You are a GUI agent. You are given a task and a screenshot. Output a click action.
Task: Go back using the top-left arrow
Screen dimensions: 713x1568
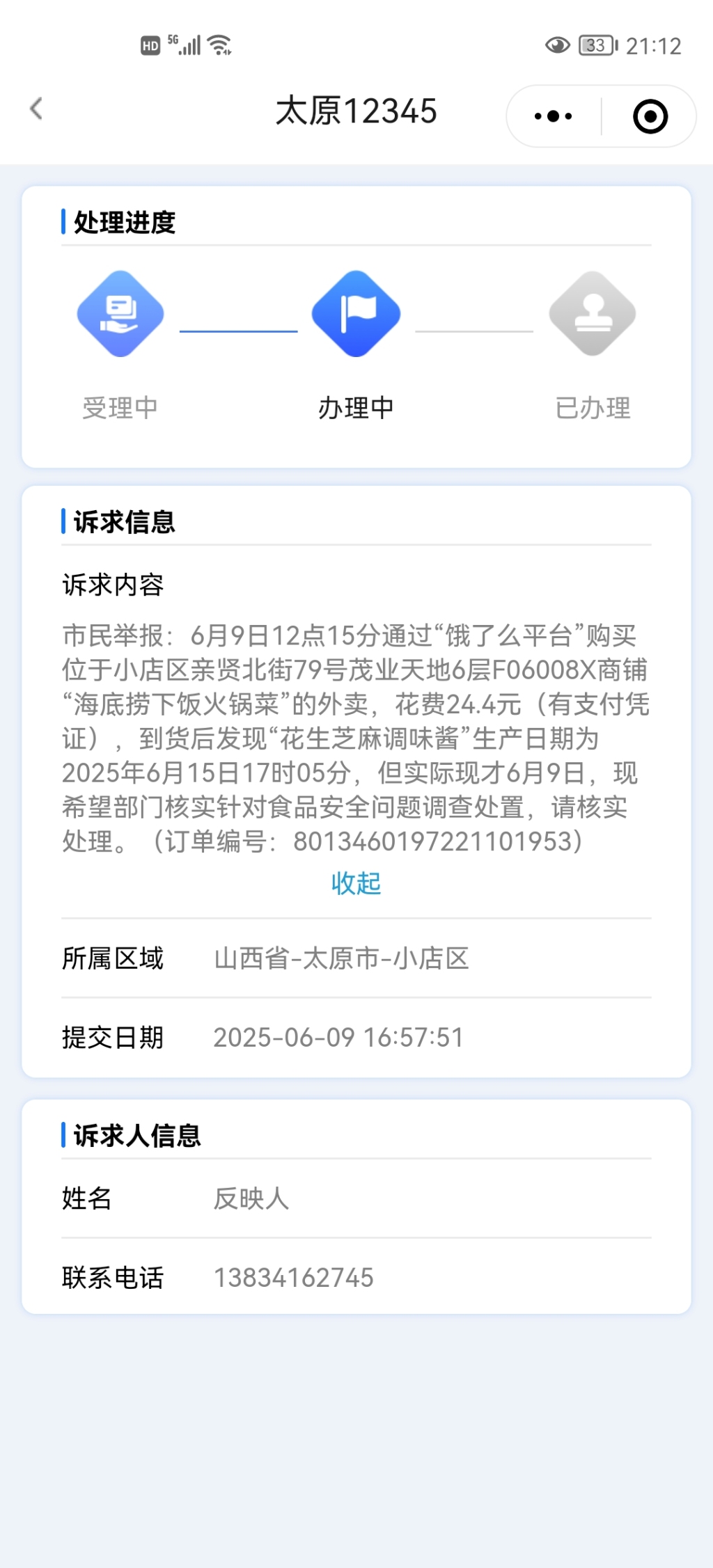tap(36, 109)
